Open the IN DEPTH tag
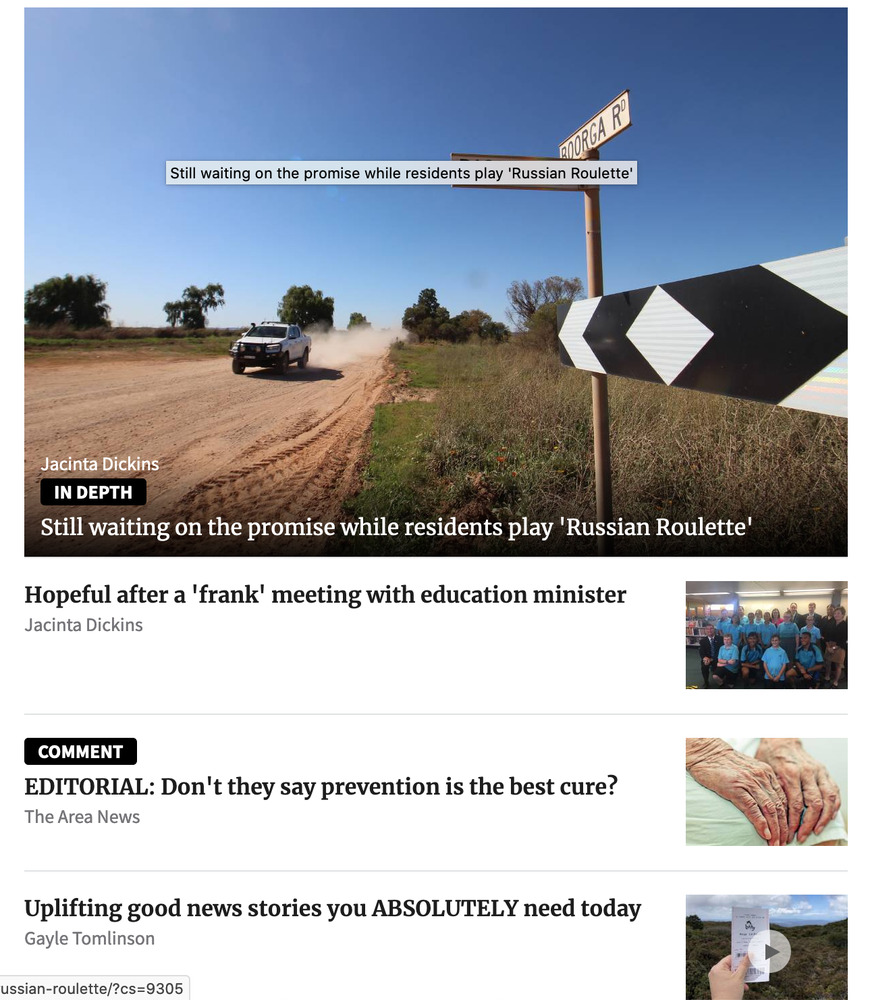Screen dimensions: 895x1000 (x=93, y=492)
